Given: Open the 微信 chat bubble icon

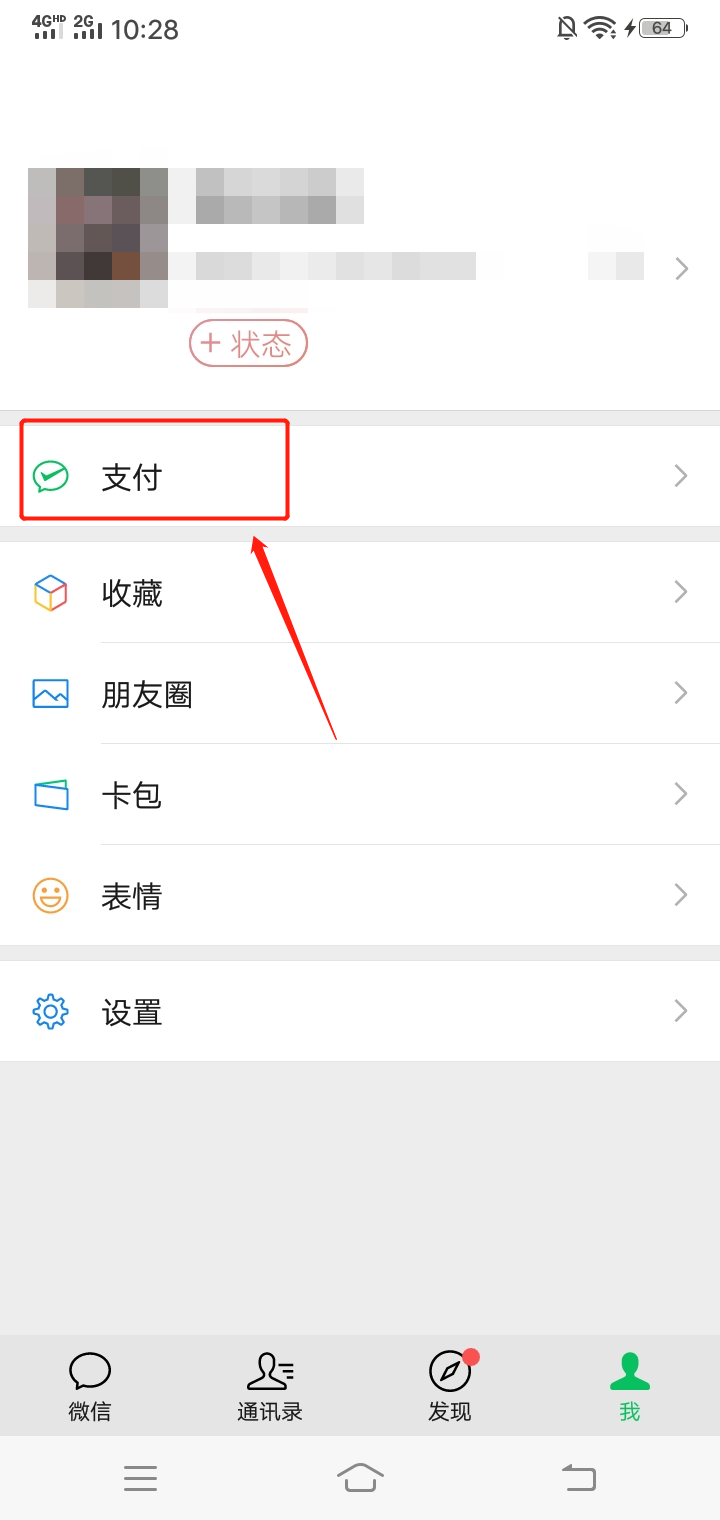Looking at the screenshot, I should 89,1372.
